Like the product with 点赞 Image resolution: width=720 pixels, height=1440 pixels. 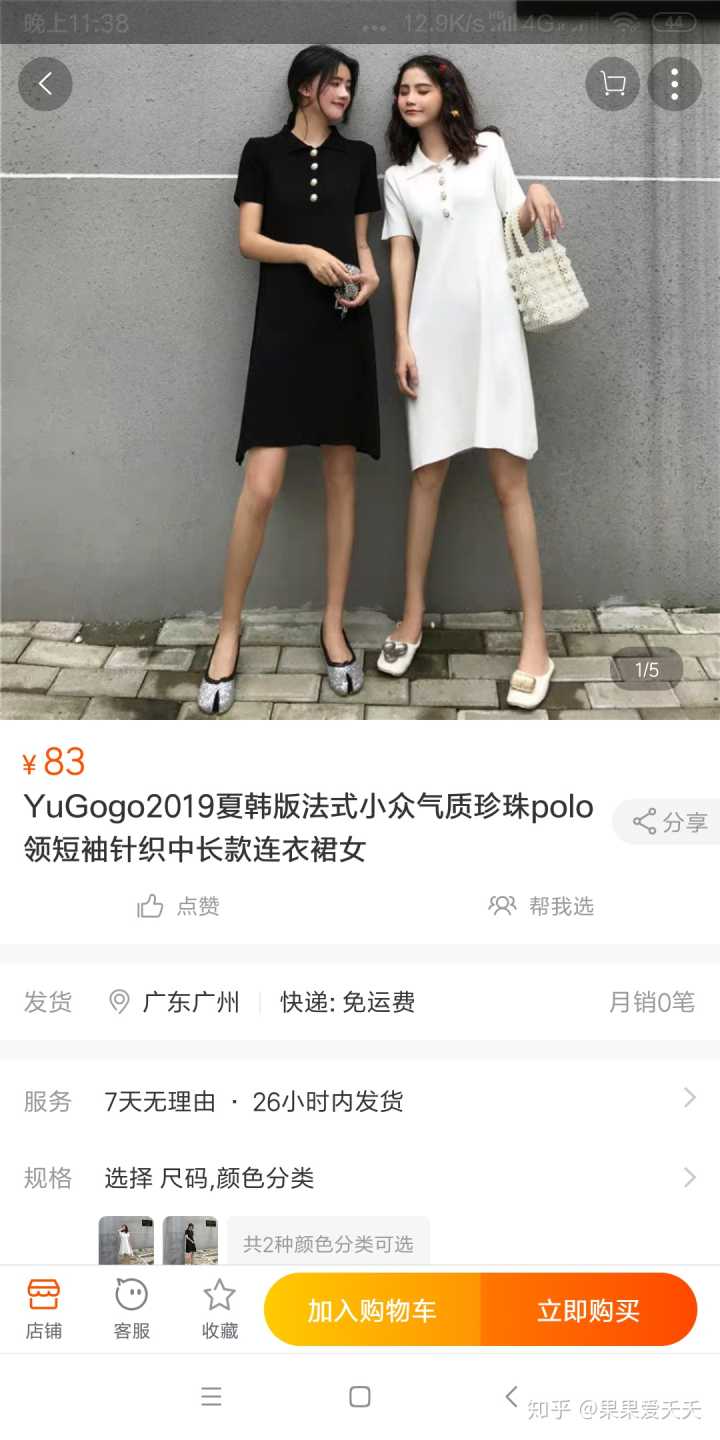179,906
